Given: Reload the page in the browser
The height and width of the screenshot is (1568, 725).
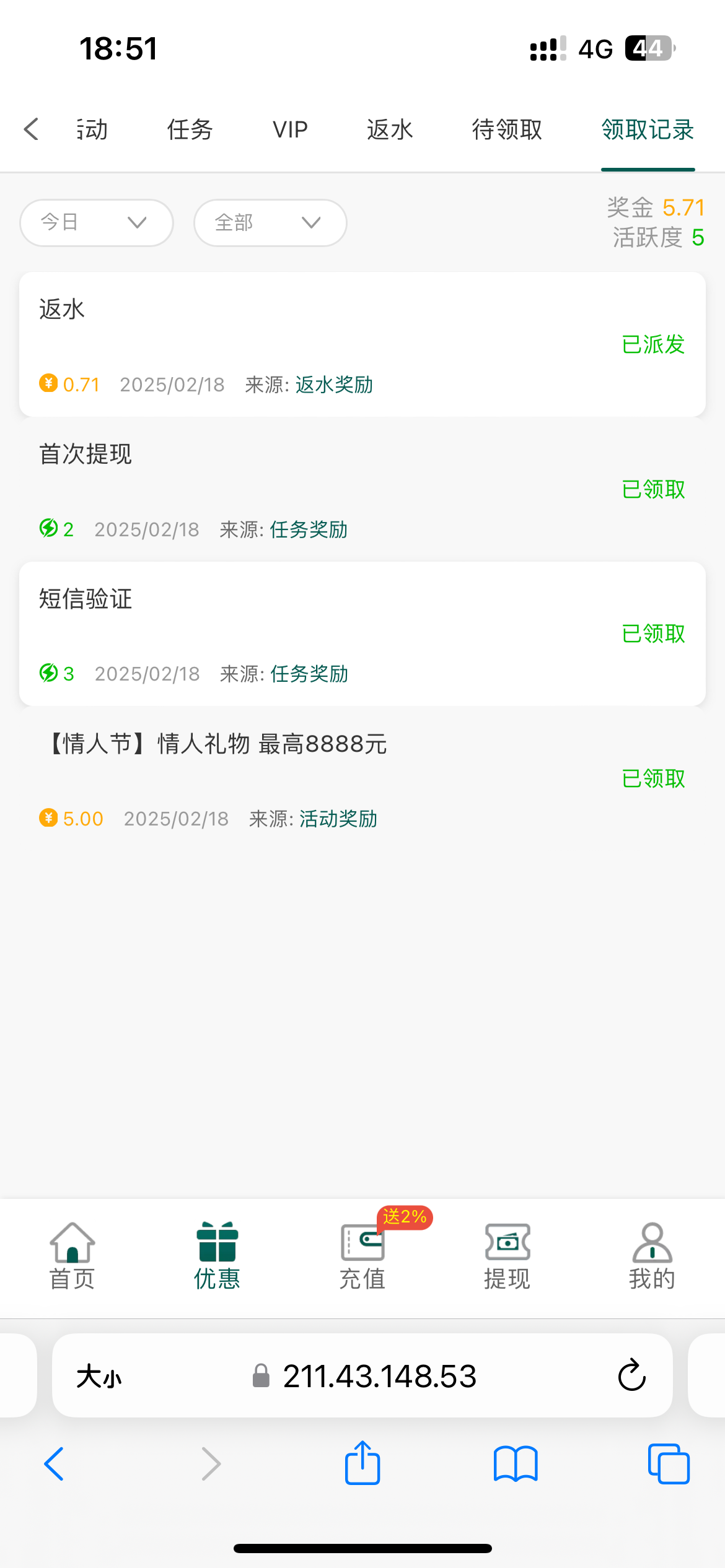Looking at the screenshot, I should 631,1375.
